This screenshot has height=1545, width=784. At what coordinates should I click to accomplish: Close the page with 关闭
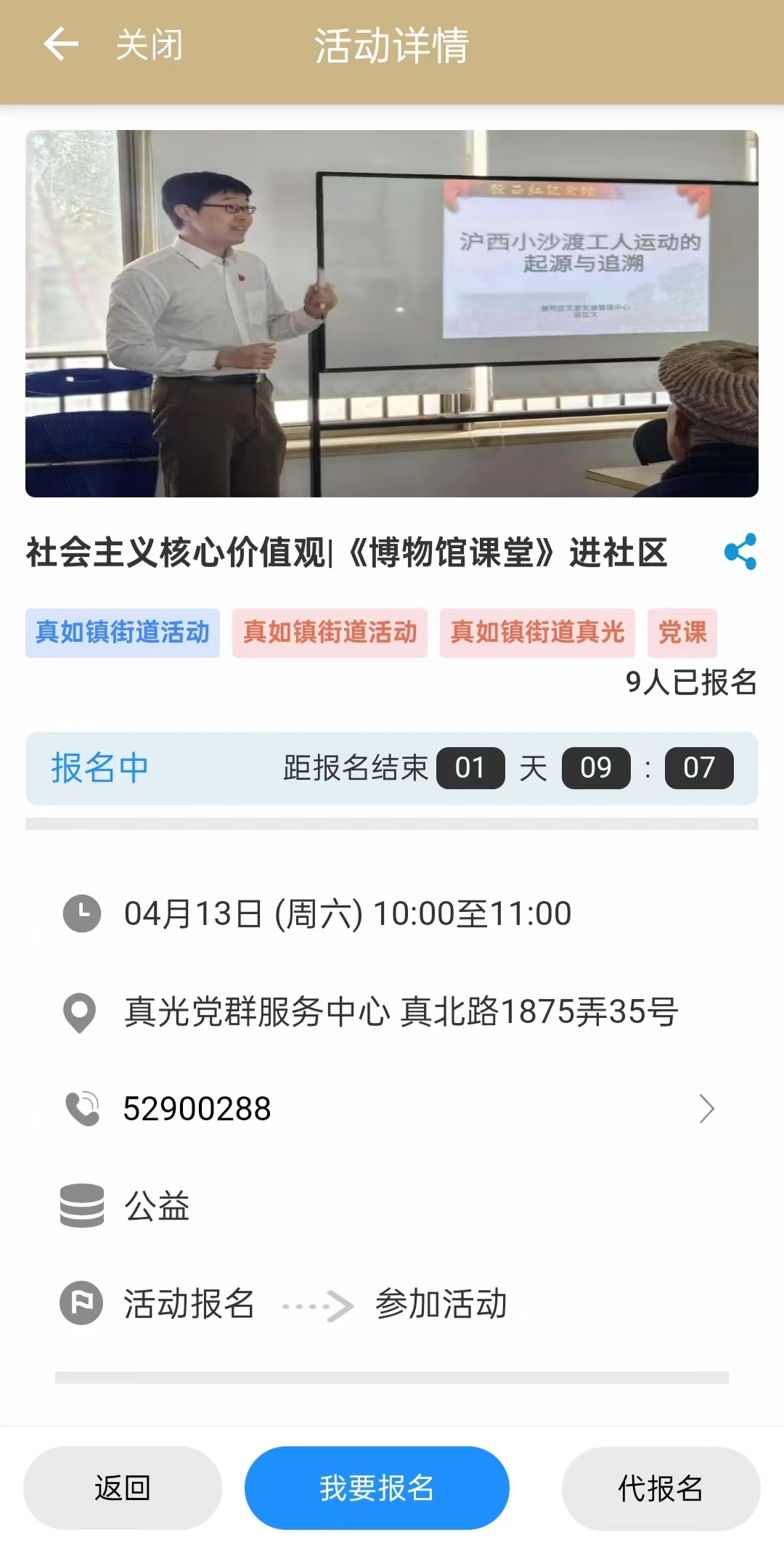(x=150, y=45)
